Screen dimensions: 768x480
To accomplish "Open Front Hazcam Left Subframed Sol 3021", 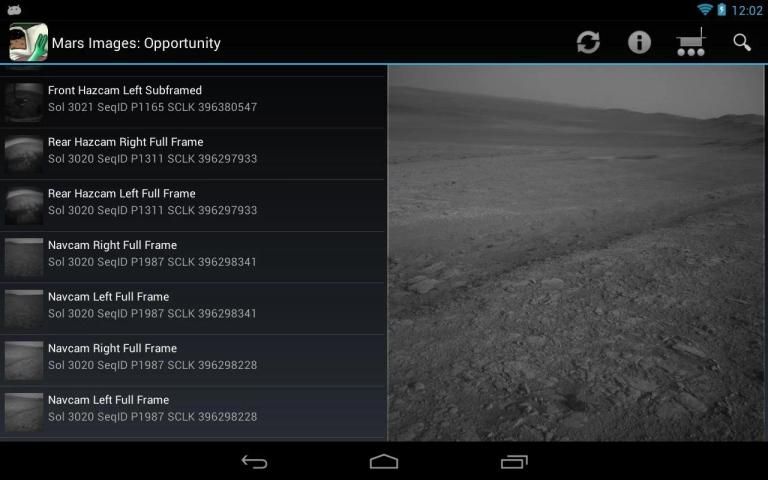I will (192, 99).
